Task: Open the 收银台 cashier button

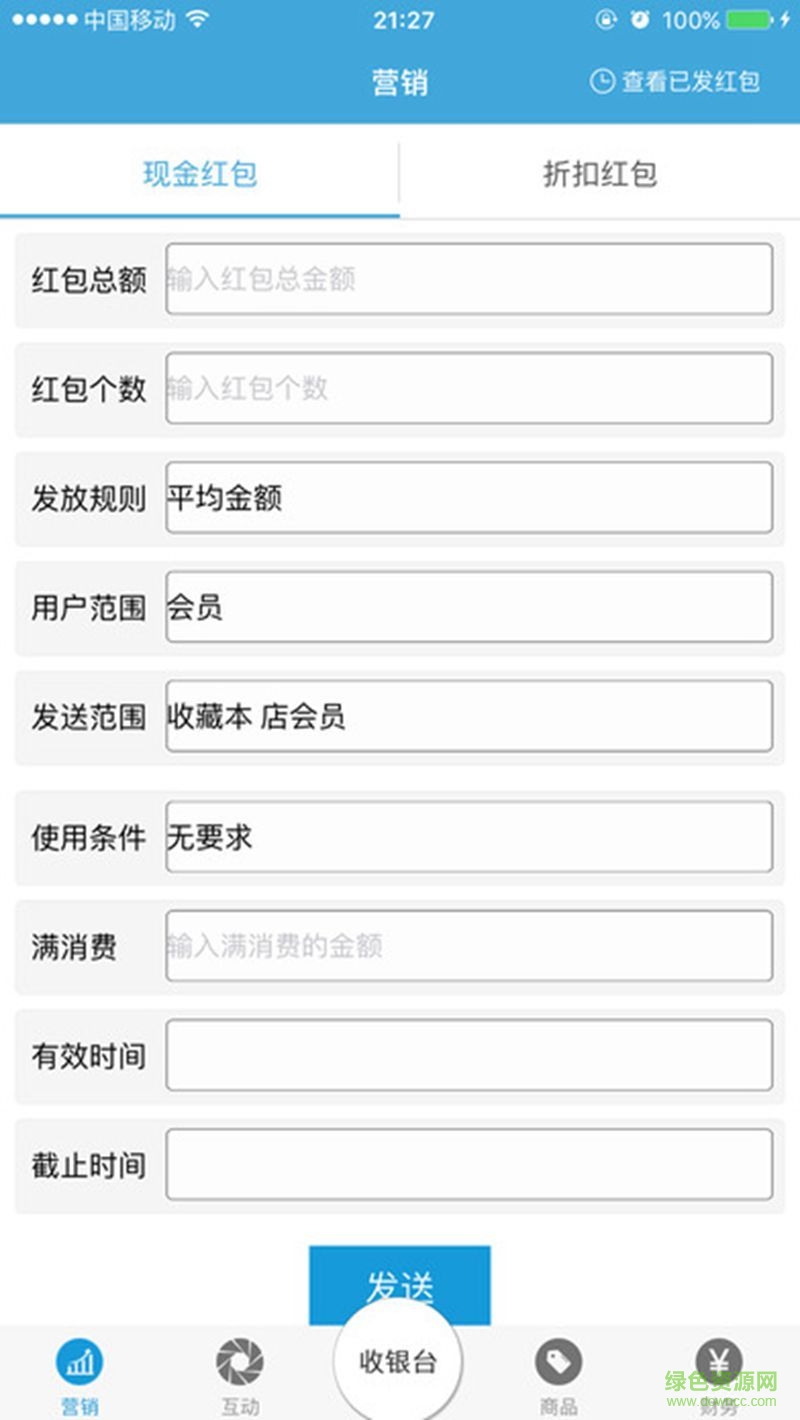Action: click(398, 1362)
